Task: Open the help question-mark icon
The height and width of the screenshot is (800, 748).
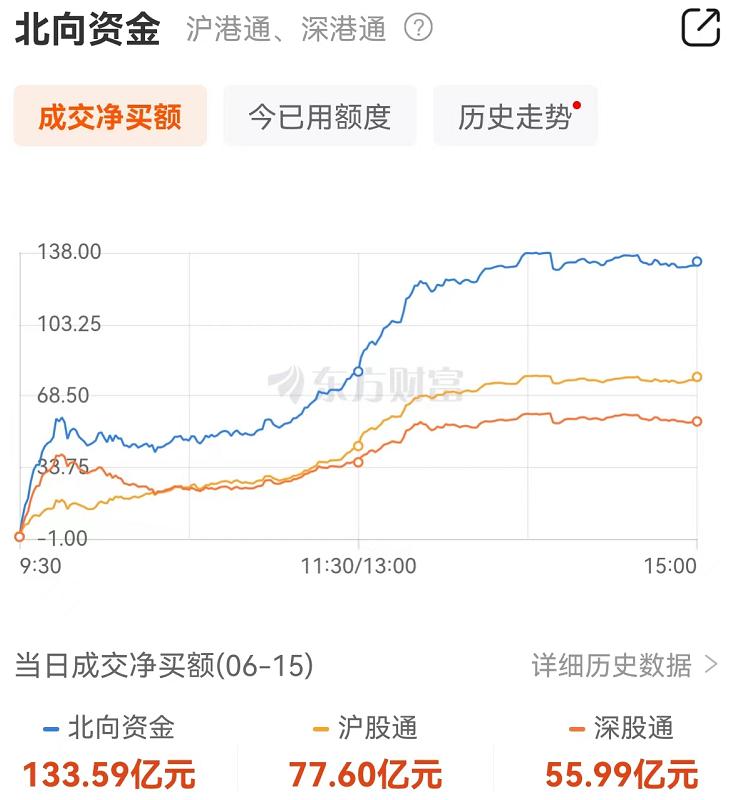Action: coord(418,28)
